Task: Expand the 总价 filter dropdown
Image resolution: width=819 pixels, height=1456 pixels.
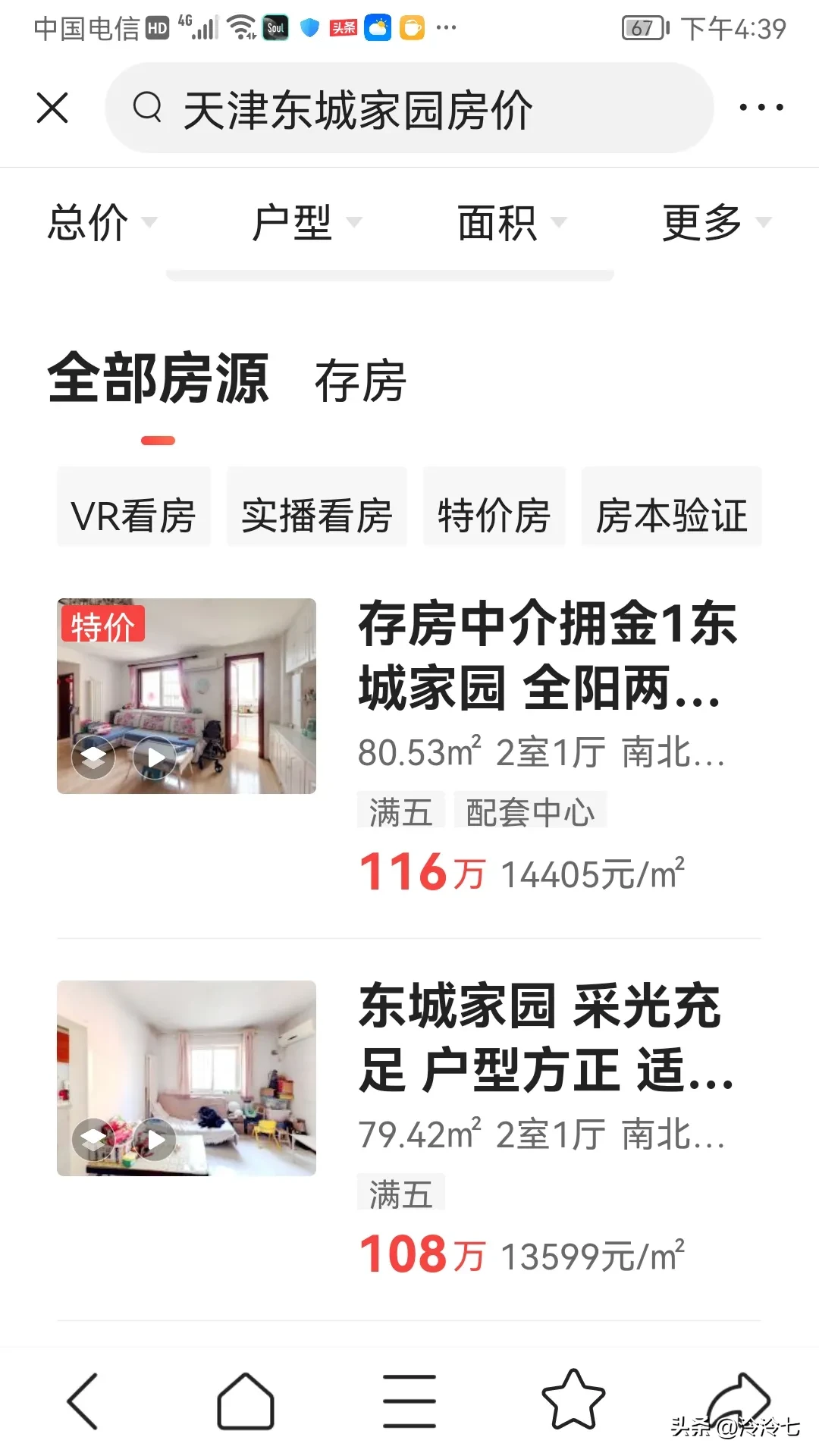Action: click(101, 222)
